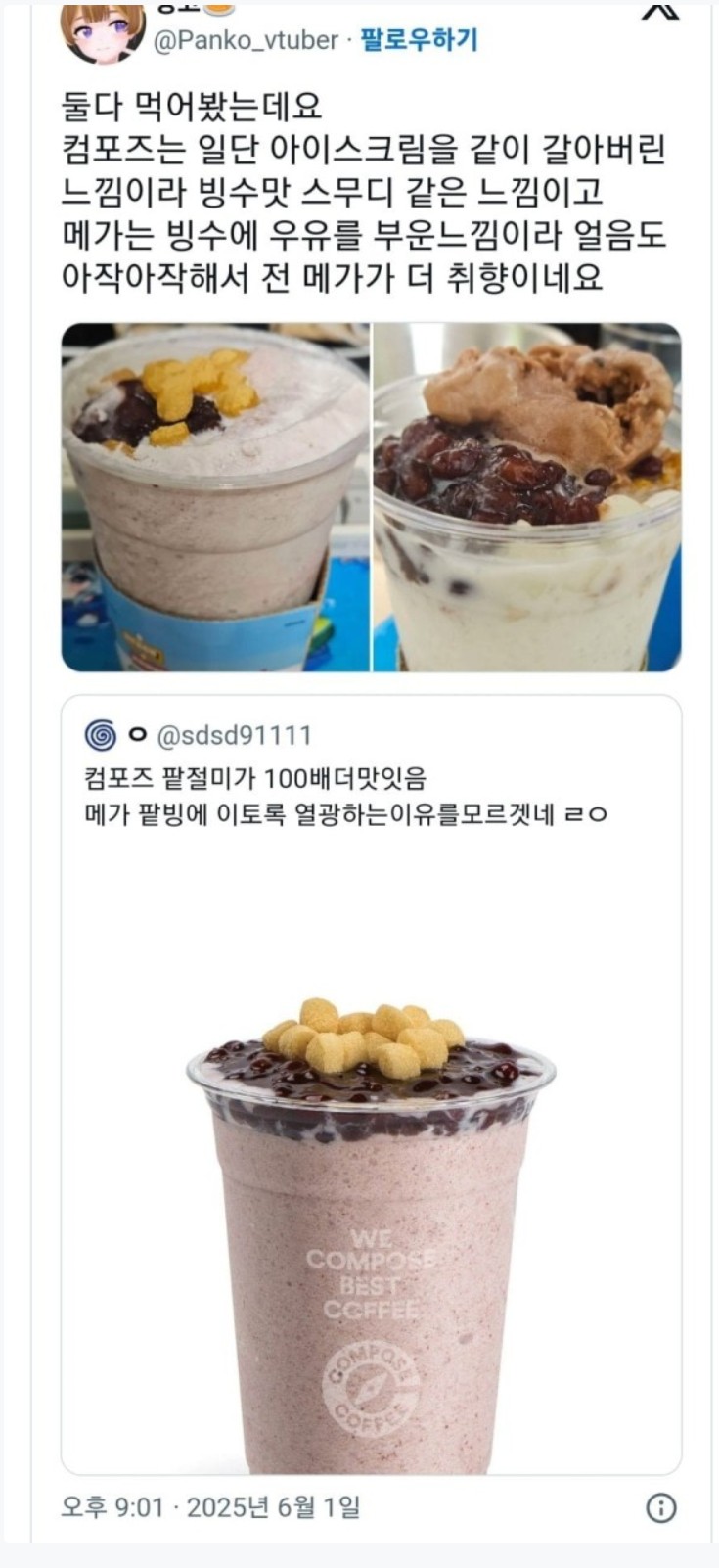Follow @Panko_vtuber with 팔로우하기

pos(419,40)
